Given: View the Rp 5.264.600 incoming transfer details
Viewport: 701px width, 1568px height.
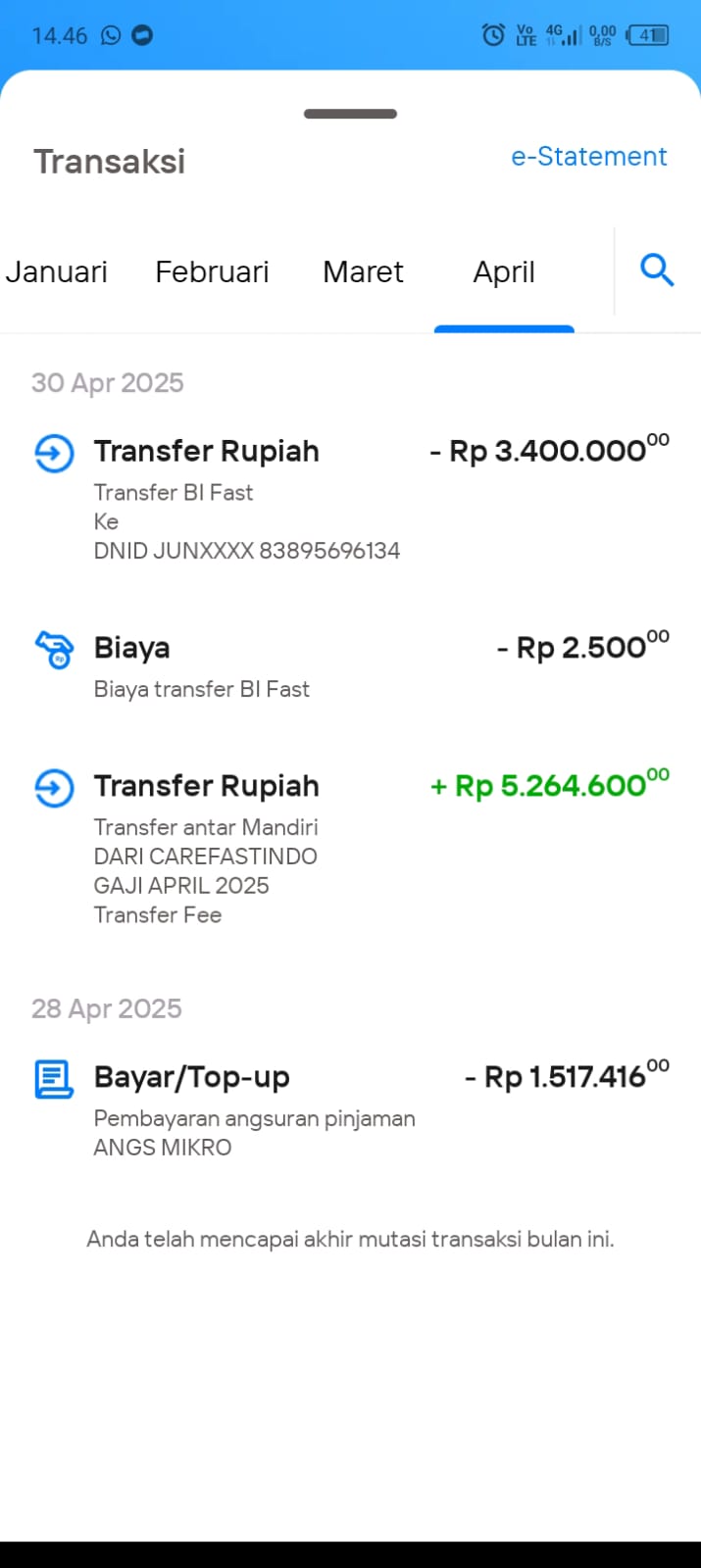Looking at the screenshot, I should coord(351,849).
